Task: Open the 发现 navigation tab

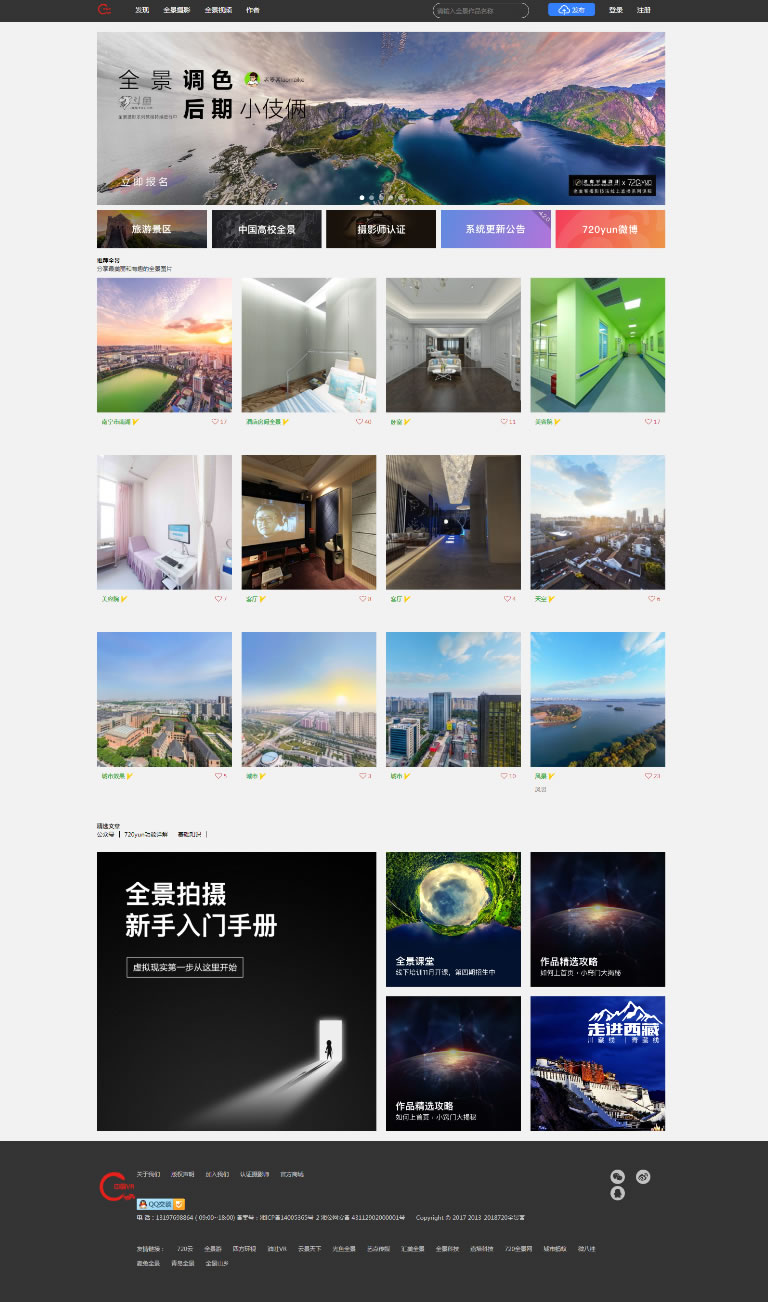Action: point(142,10)
